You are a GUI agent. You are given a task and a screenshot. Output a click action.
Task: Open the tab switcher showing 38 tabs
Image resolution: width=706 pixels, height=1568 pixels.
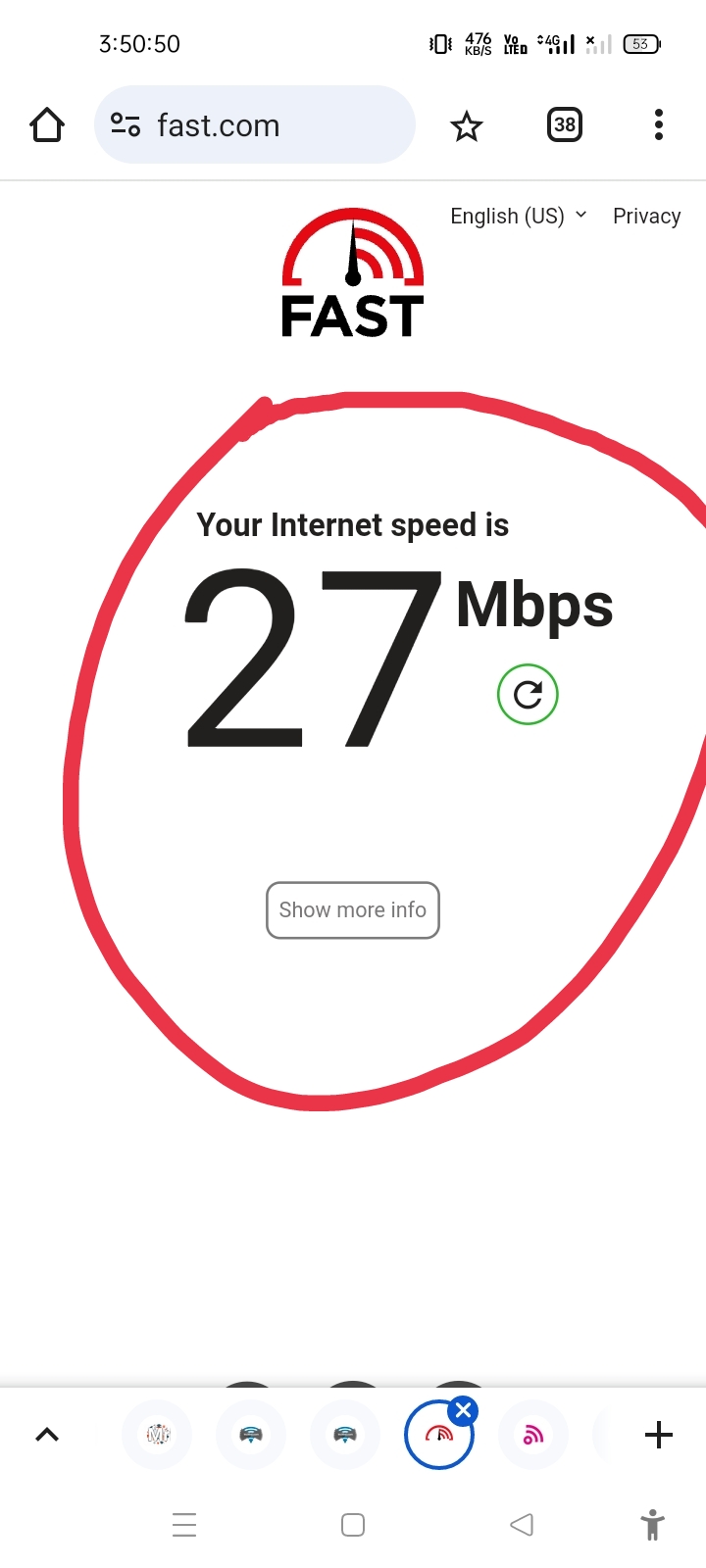click(564, 125)
